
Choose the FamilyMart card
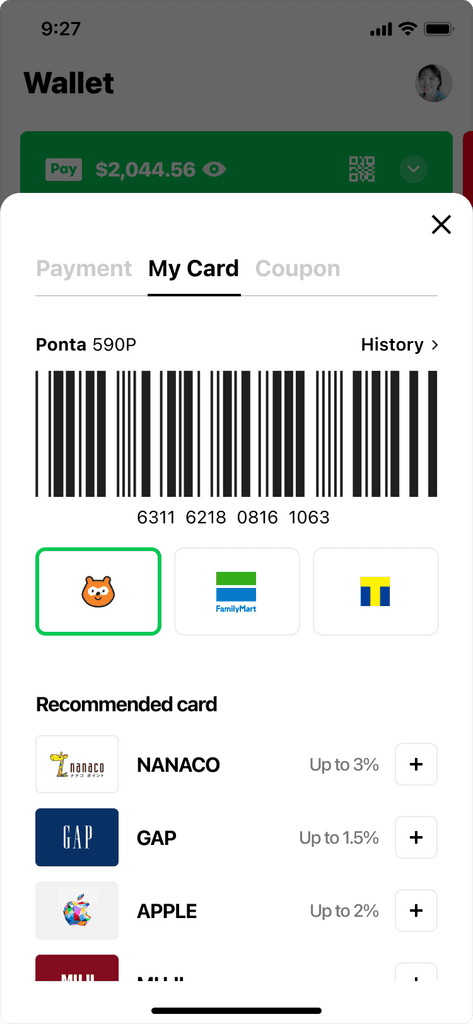tap(236, 591)
